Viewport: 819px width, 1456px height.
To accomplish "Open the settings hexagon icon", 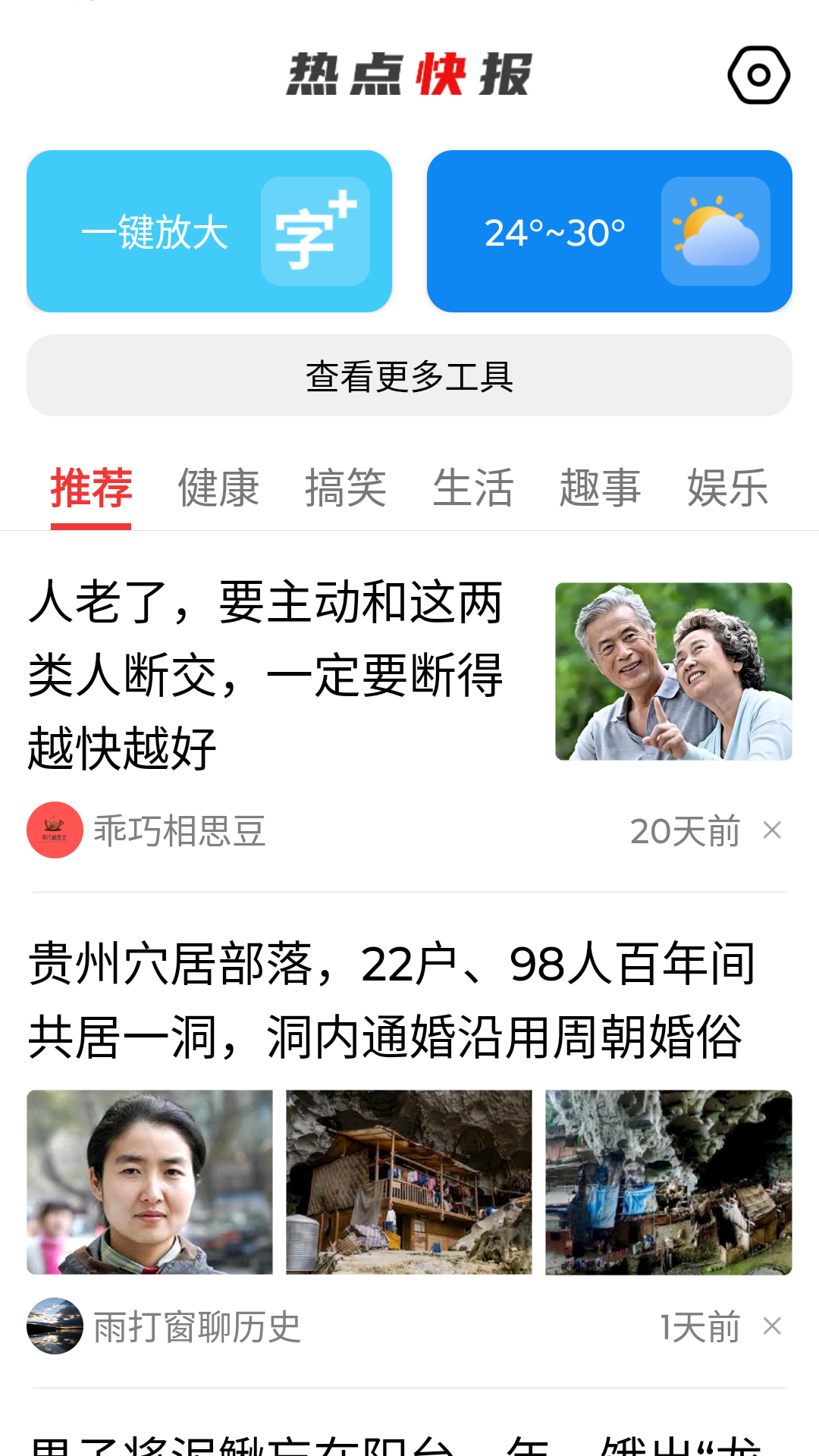I will pos(758,75).
